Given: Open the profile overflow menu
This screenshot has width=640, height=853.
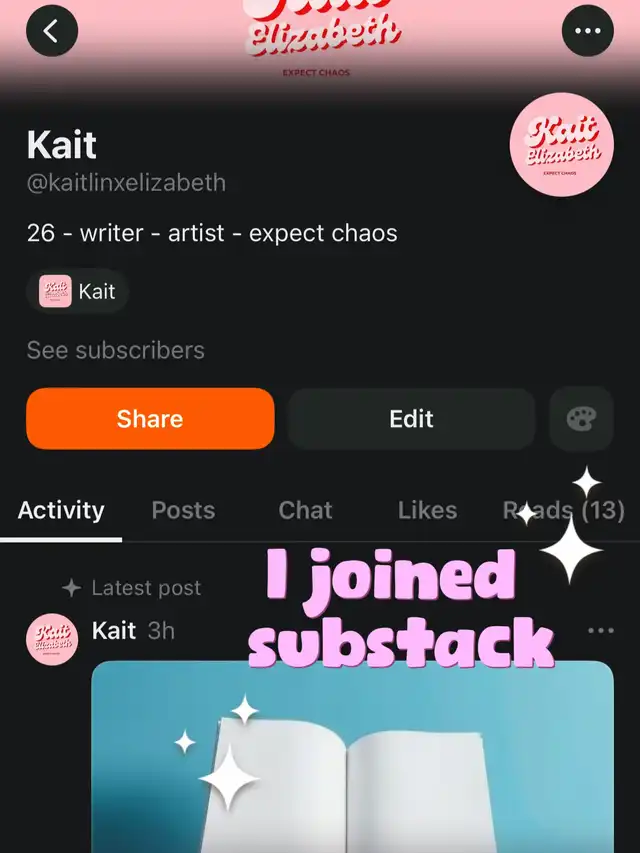Looking at the screenshot, I should tap(587, 32).
